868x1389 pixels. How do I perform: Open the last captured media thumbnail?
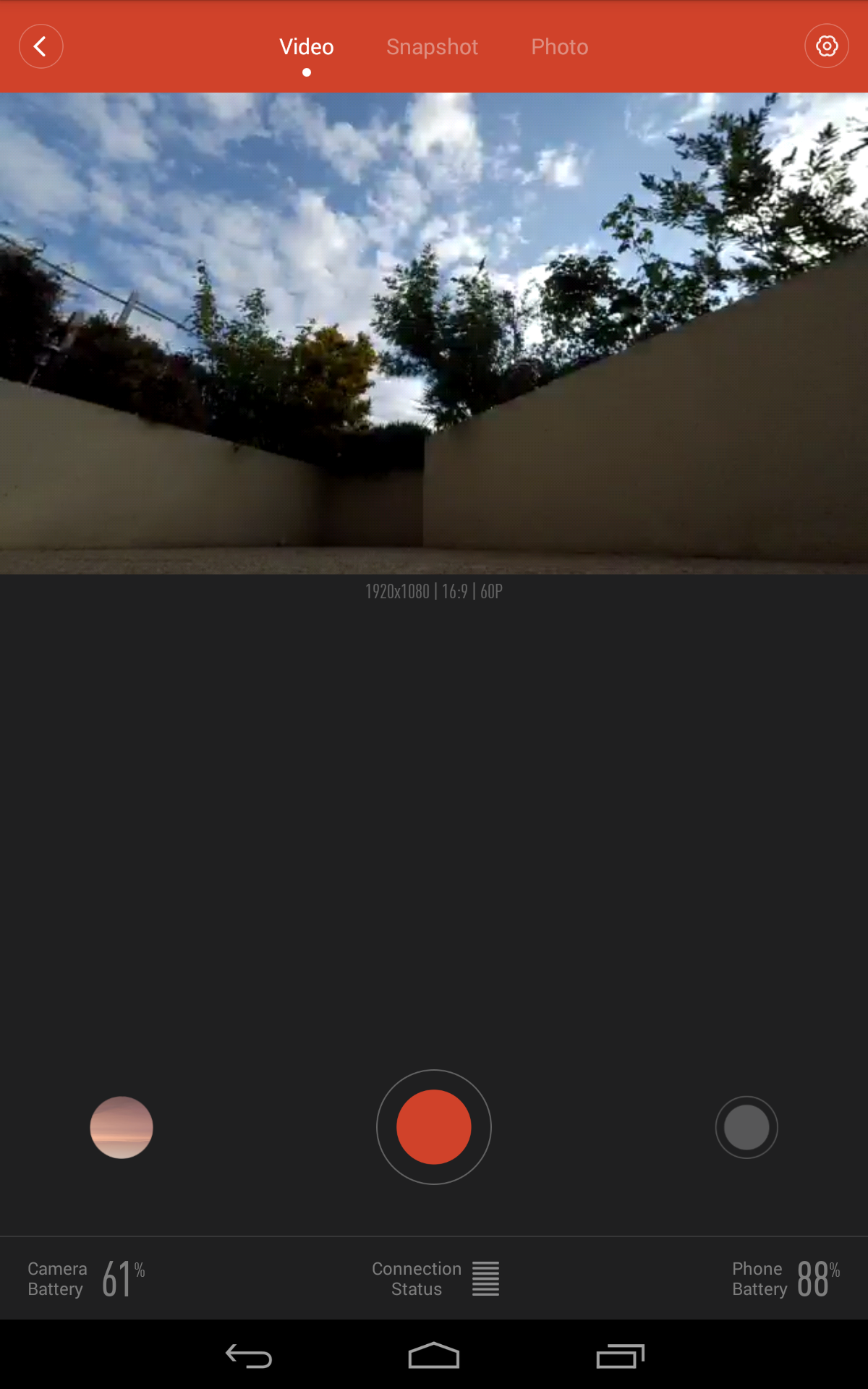pos(122,1127)
